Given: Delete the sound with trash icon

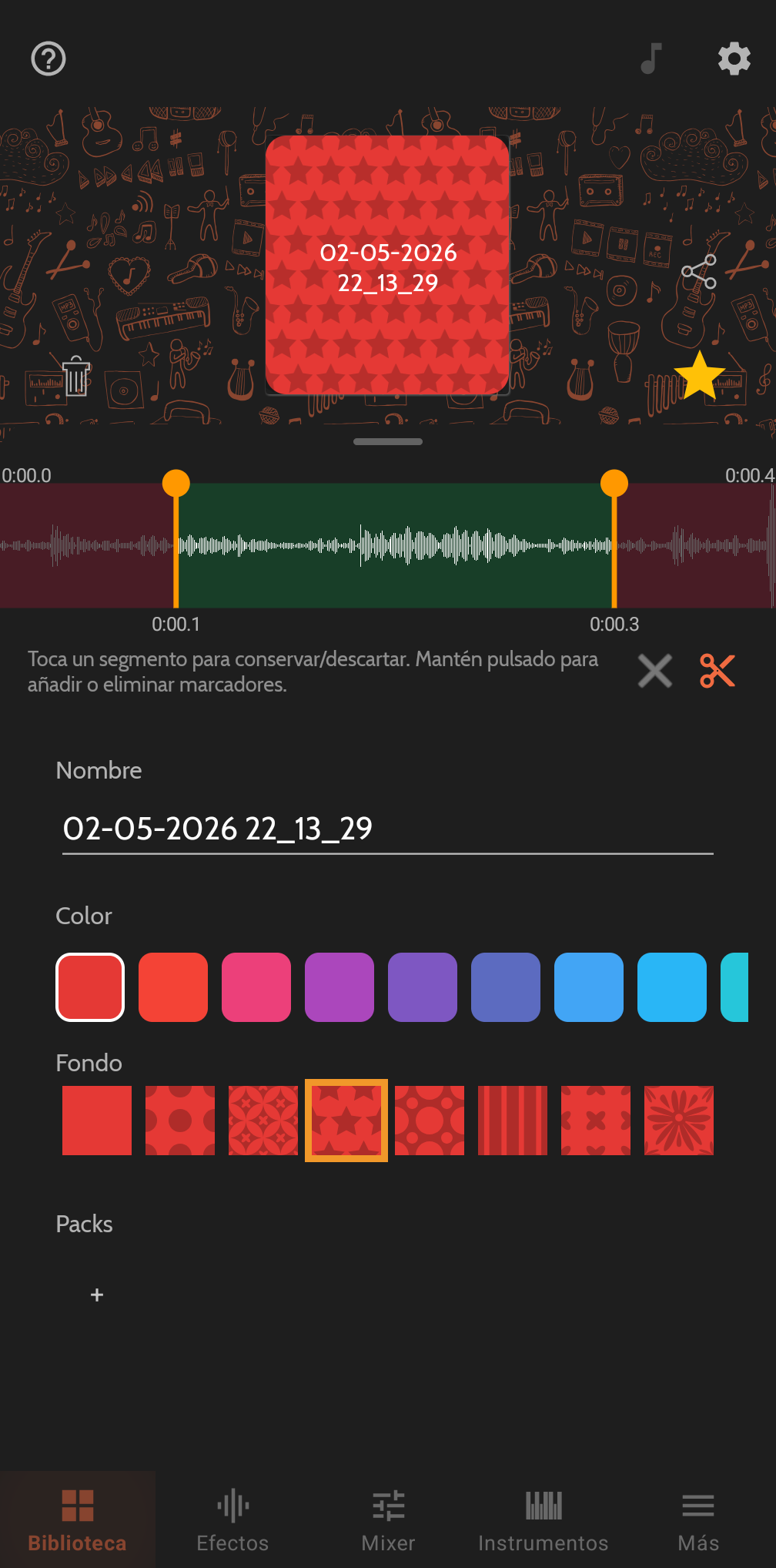Looking at the screenshot, I should 76,376.
